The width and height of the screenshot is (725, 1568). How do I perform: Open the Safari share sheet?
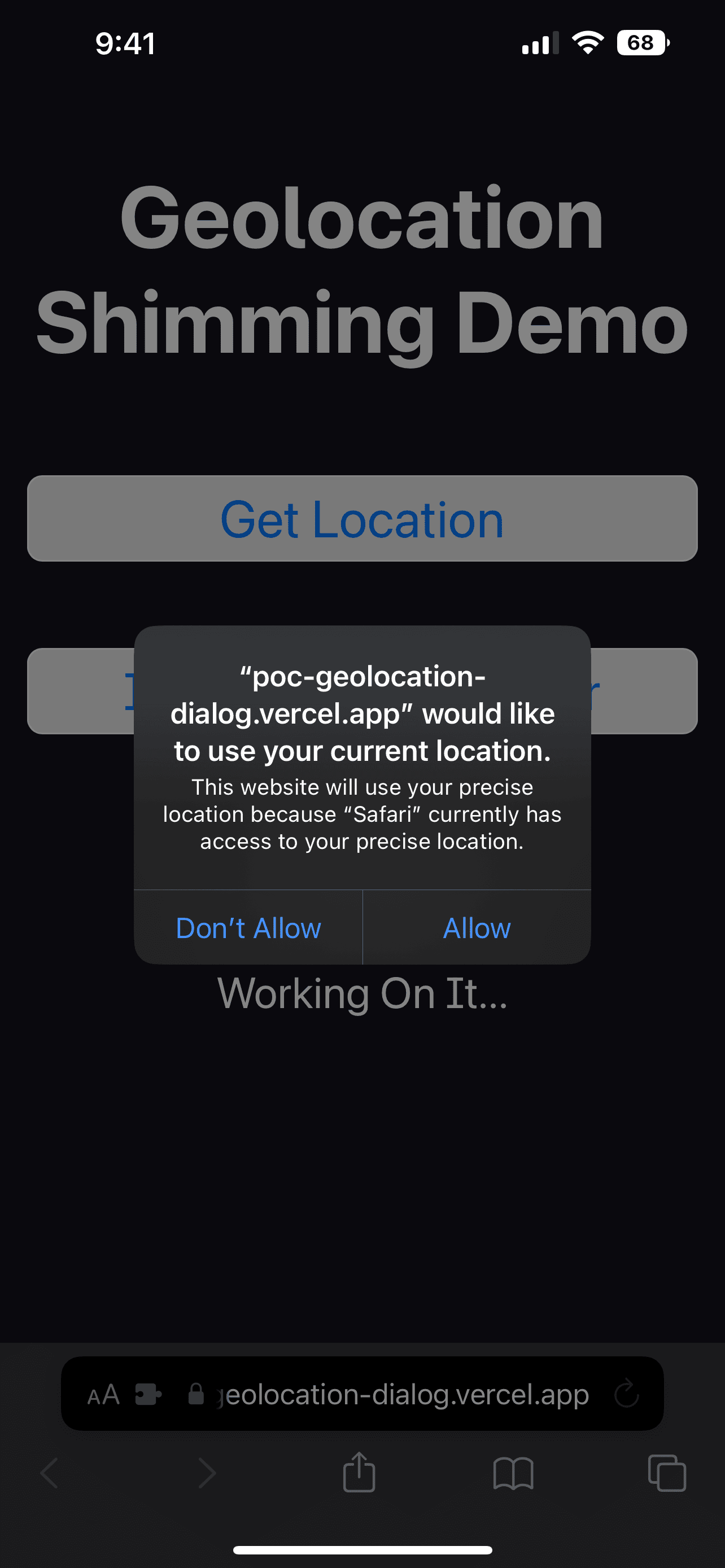[359, 1473]
